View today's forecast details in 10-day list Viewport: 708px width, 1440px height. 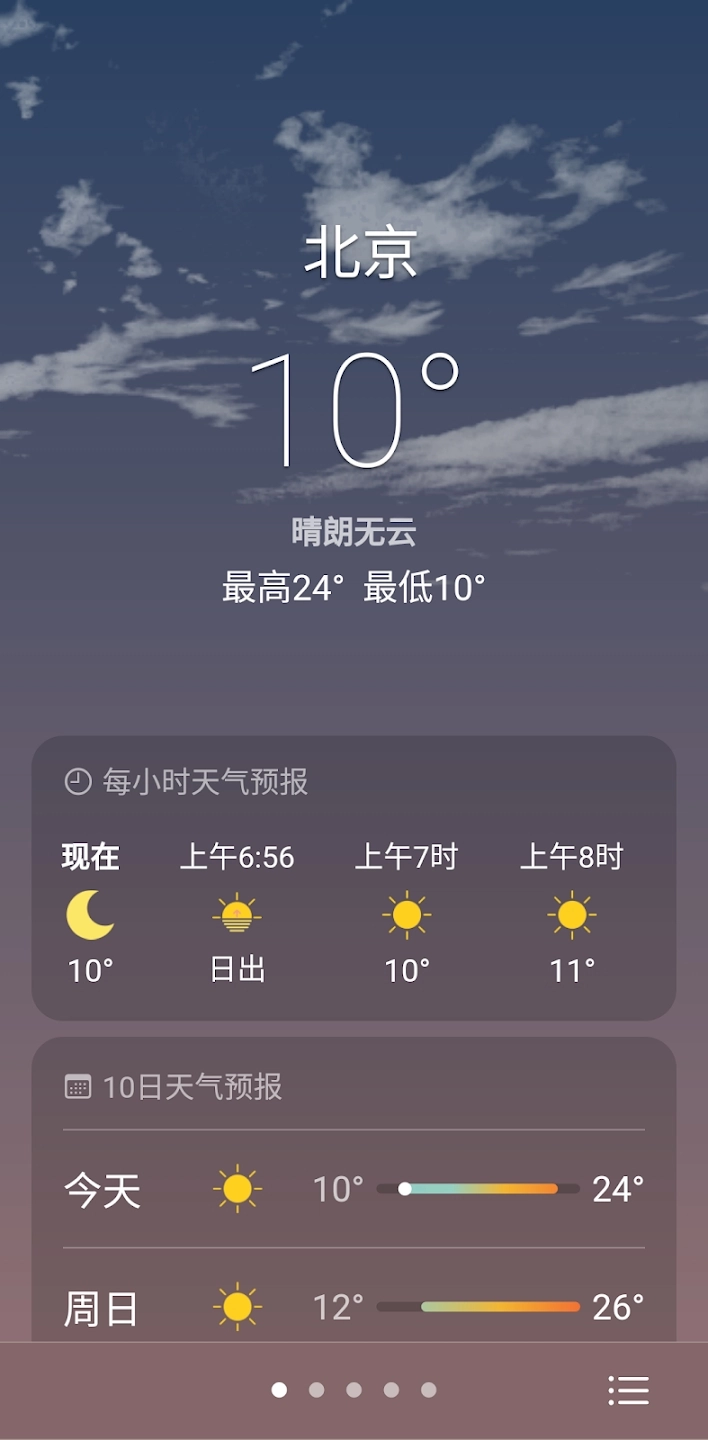(x=353, y=1189)
